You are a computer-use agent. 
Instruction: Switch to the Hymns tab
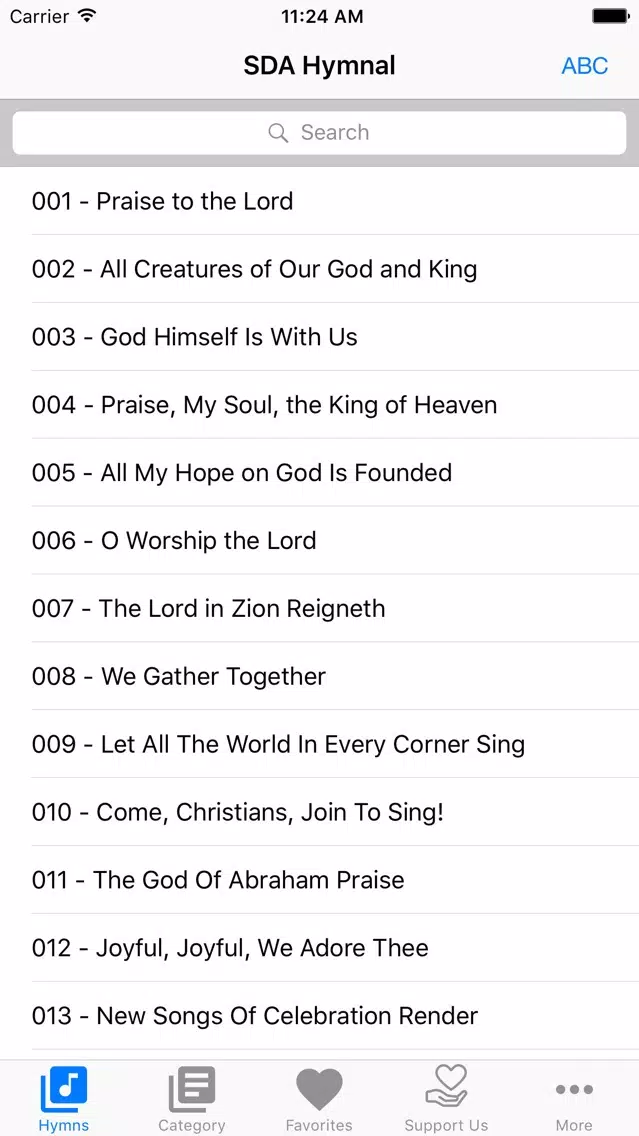(64, 1098)
